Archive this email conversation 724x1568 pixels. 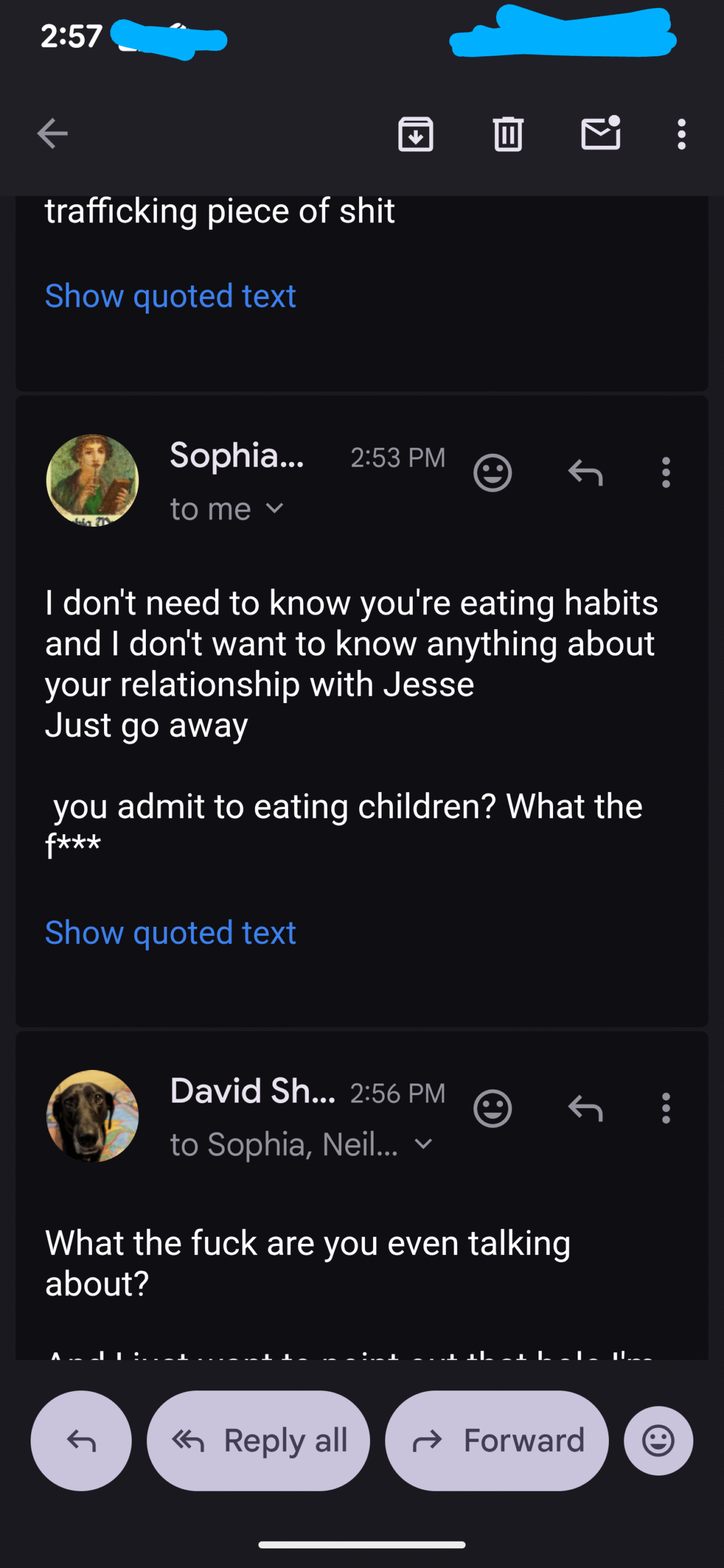(415, 134)
